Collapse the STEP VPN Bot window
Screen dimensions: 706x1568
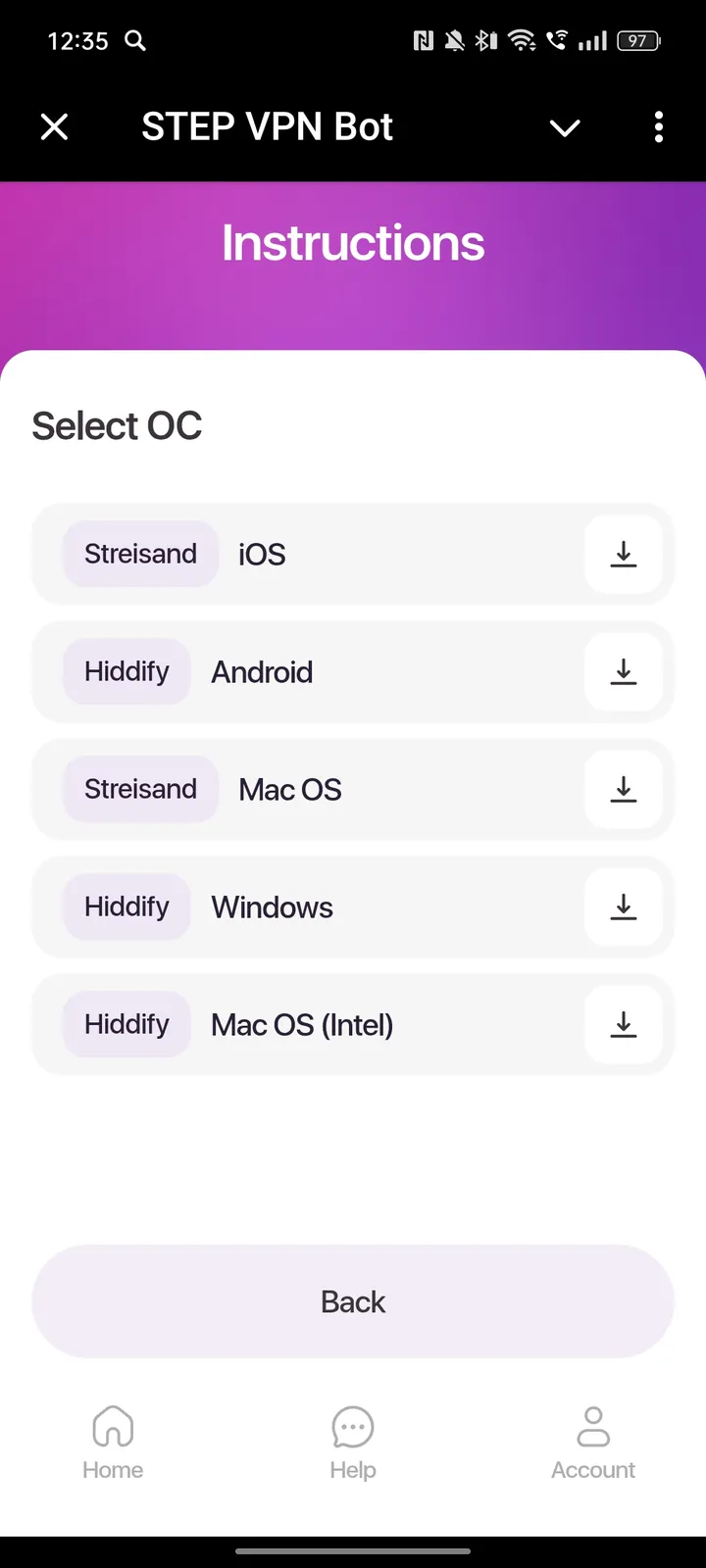tap(565, 127)
